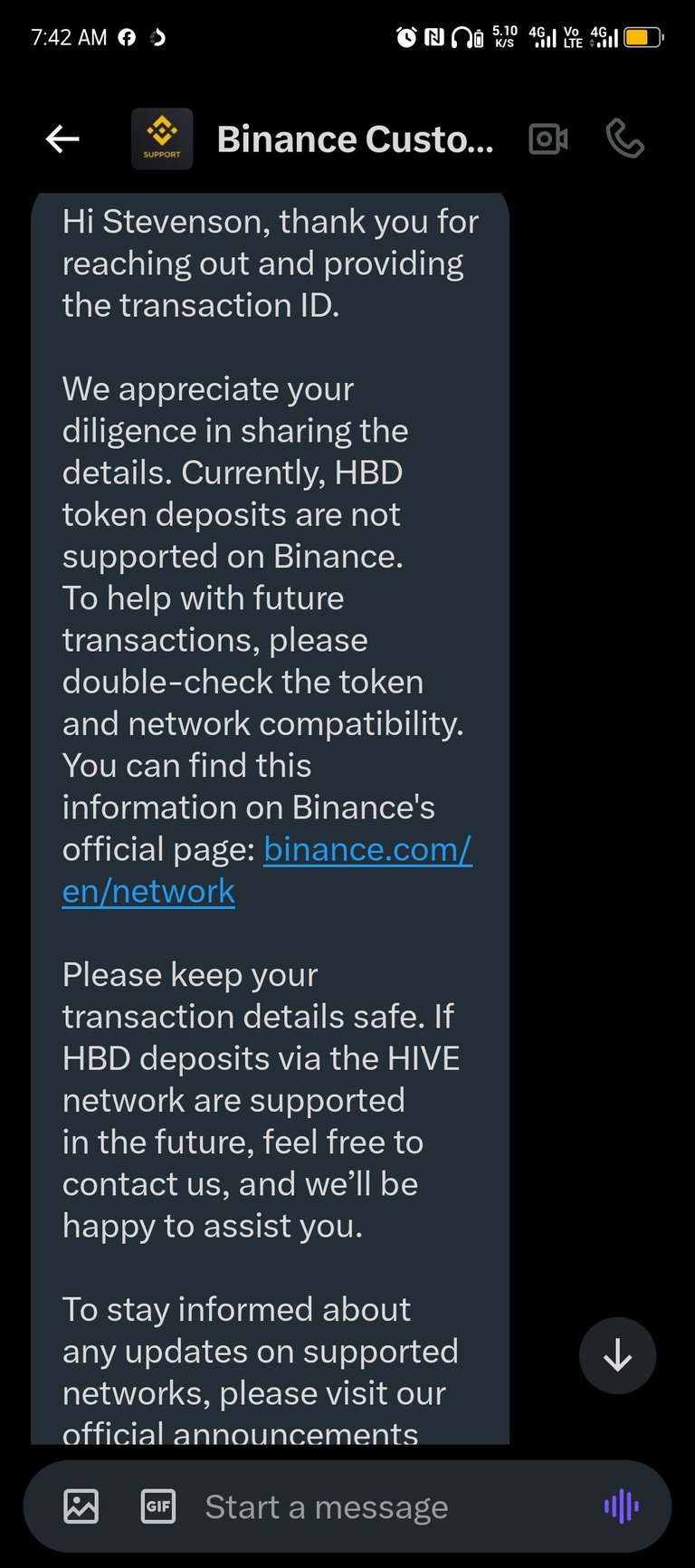The width and height of the screenshot is (695, 1568).
Task: Focus the Start a message field
Action: click(362, 1507)
